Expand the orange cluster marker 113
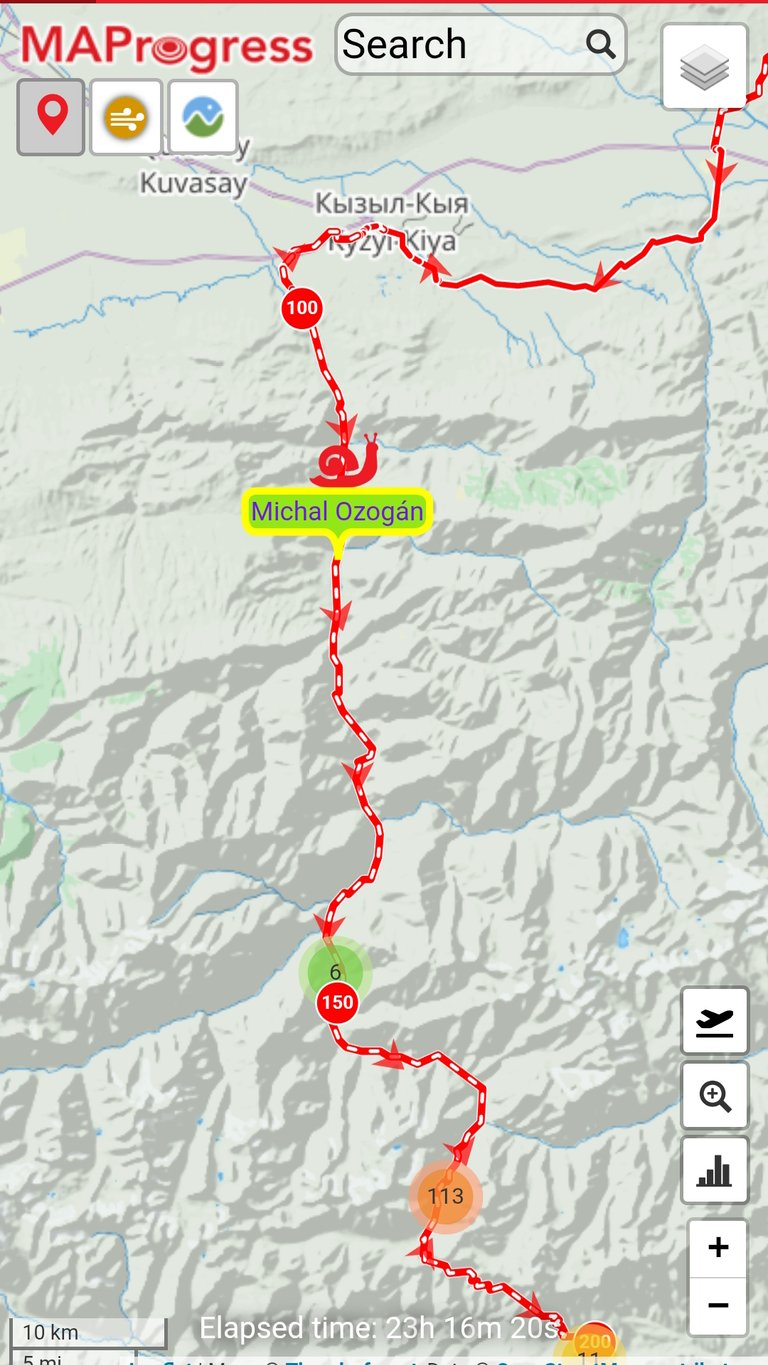The image size is (768, 1365). point(445,1195)
